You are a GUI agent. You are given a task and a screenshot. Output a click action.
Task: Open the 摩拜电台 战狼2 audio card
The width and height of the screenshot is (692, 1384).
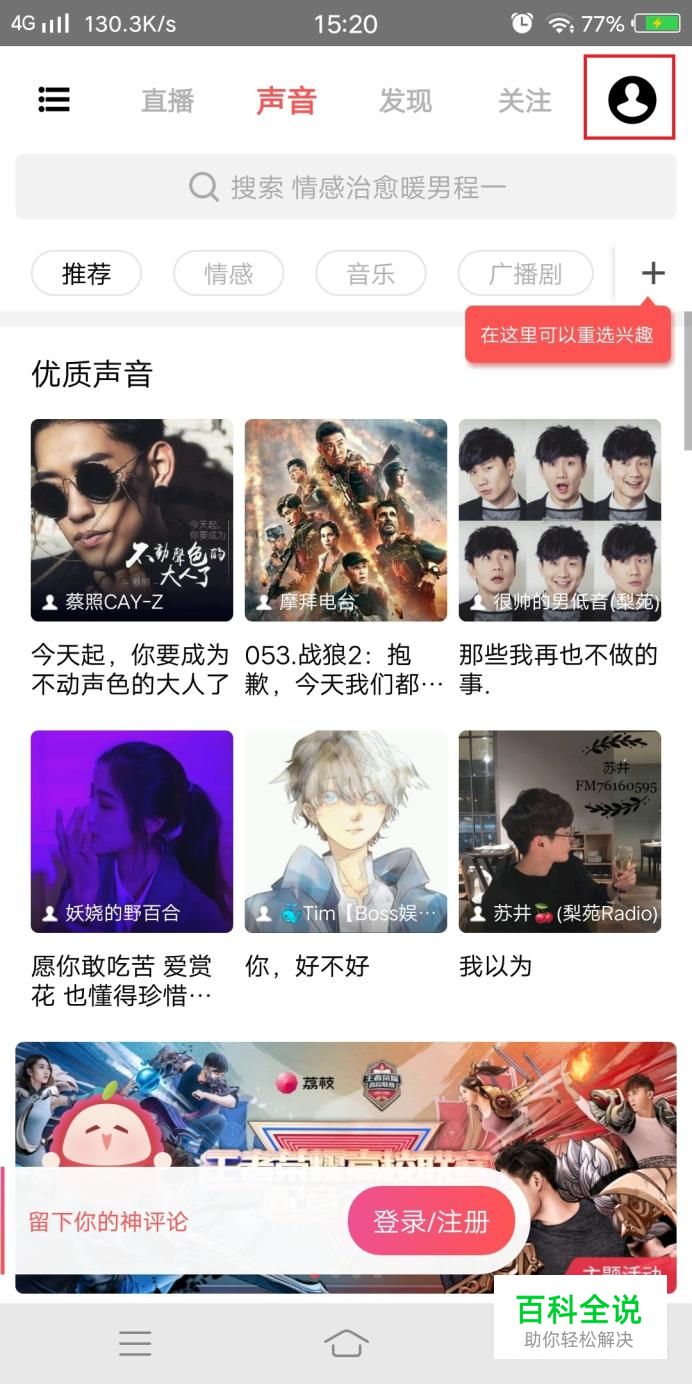346,520
